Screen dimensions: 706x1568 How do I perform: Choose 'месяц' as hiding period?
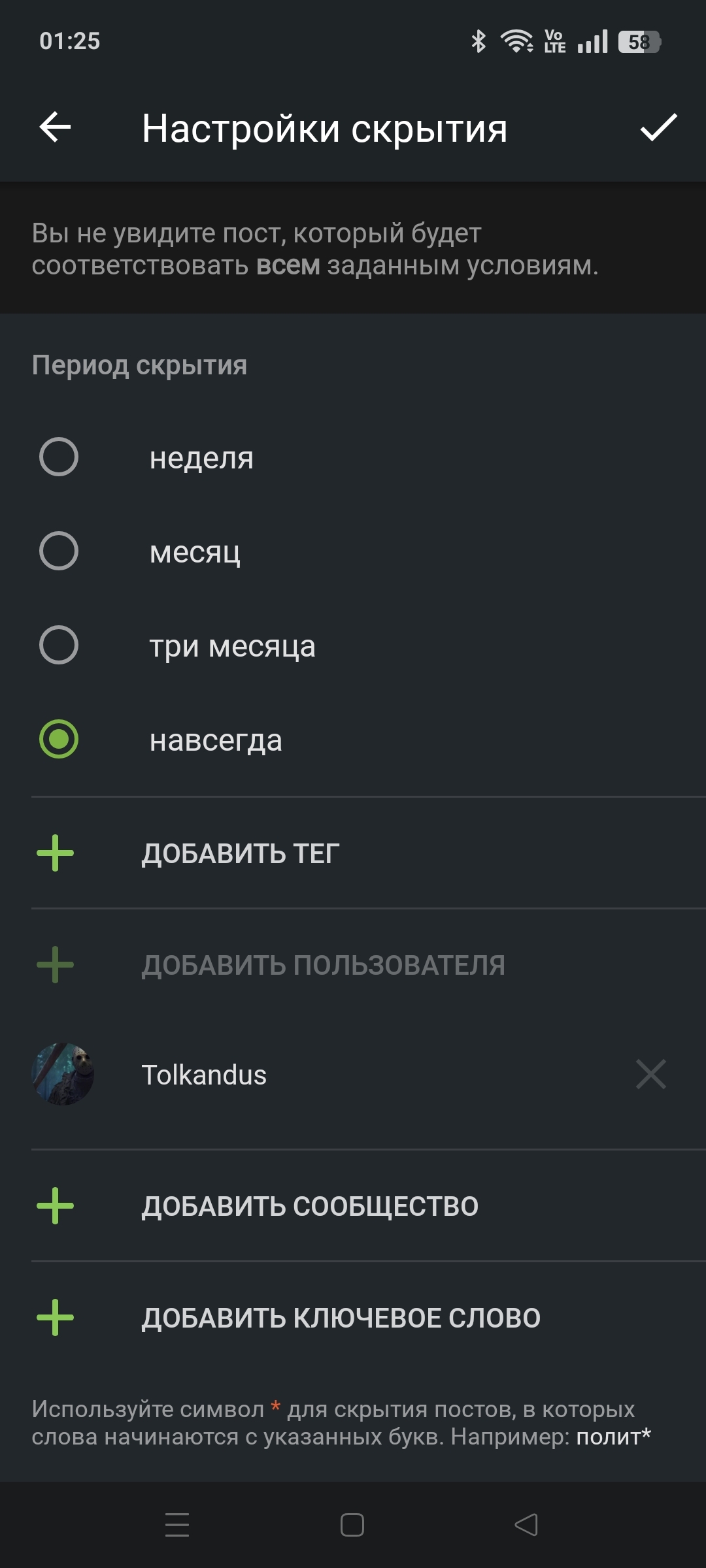(x=59, y=551)
